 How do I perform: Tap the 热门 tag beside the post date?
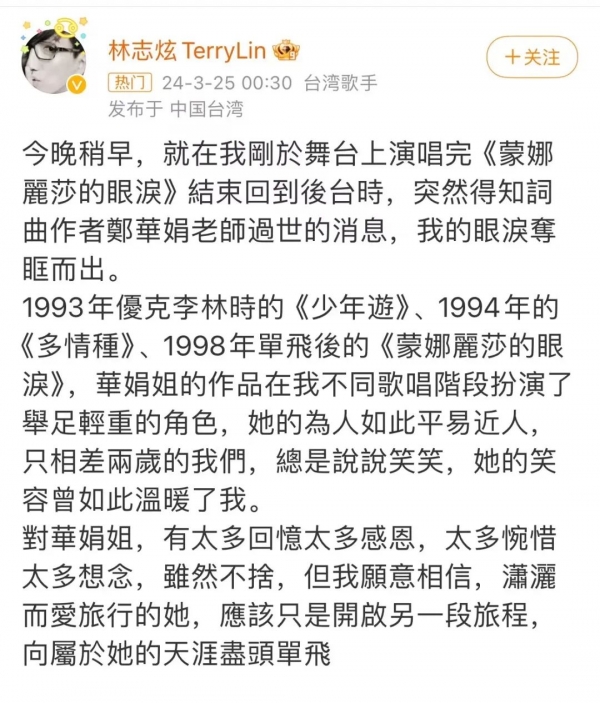pos(129,83)
